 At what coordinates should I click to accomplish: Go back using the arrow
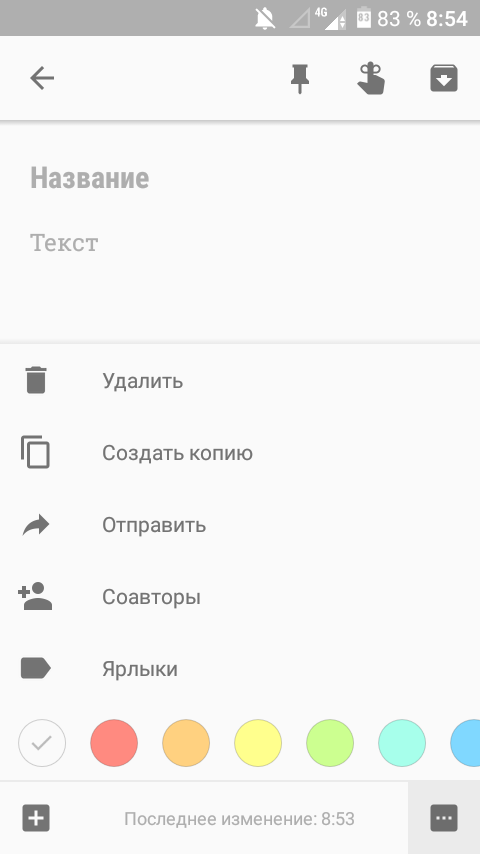coord(42,78)
